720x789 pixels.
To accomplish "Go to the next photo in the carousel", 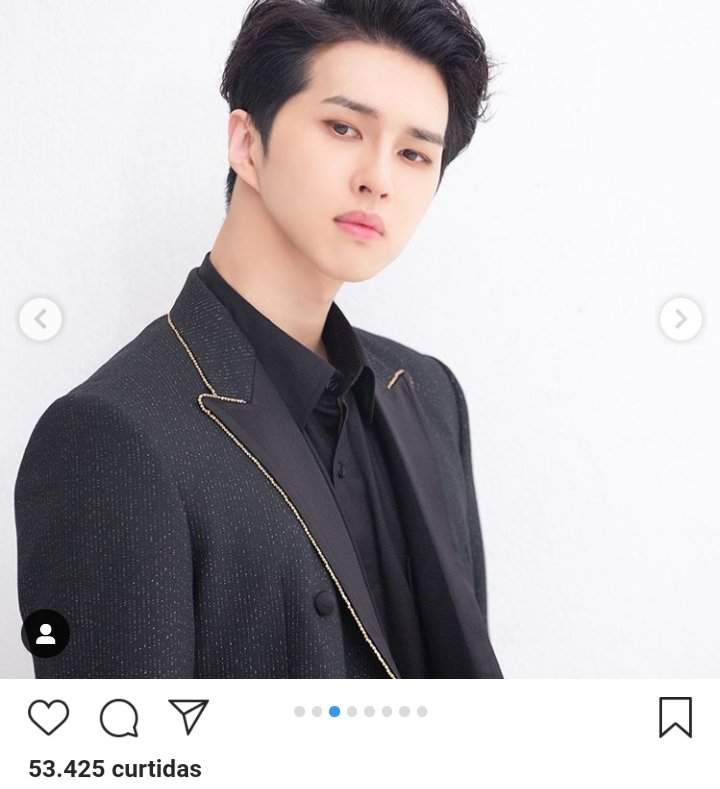I will coord(680,319).
